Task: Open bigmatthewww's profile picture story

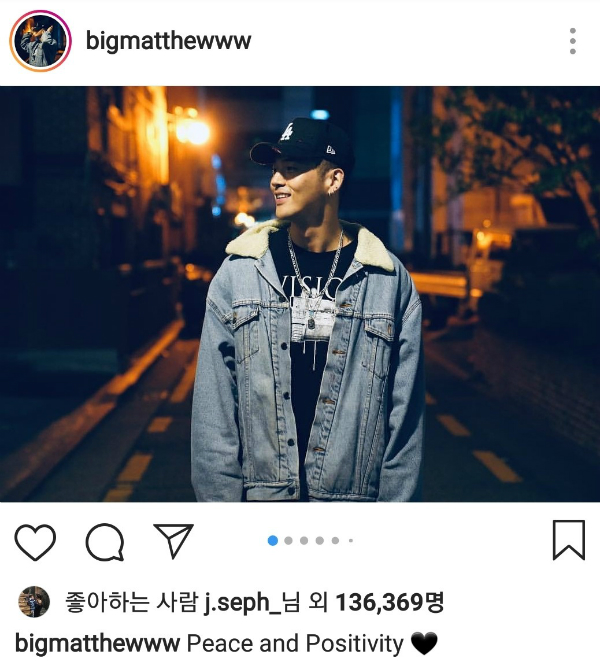Action: (x=39, y=41)
